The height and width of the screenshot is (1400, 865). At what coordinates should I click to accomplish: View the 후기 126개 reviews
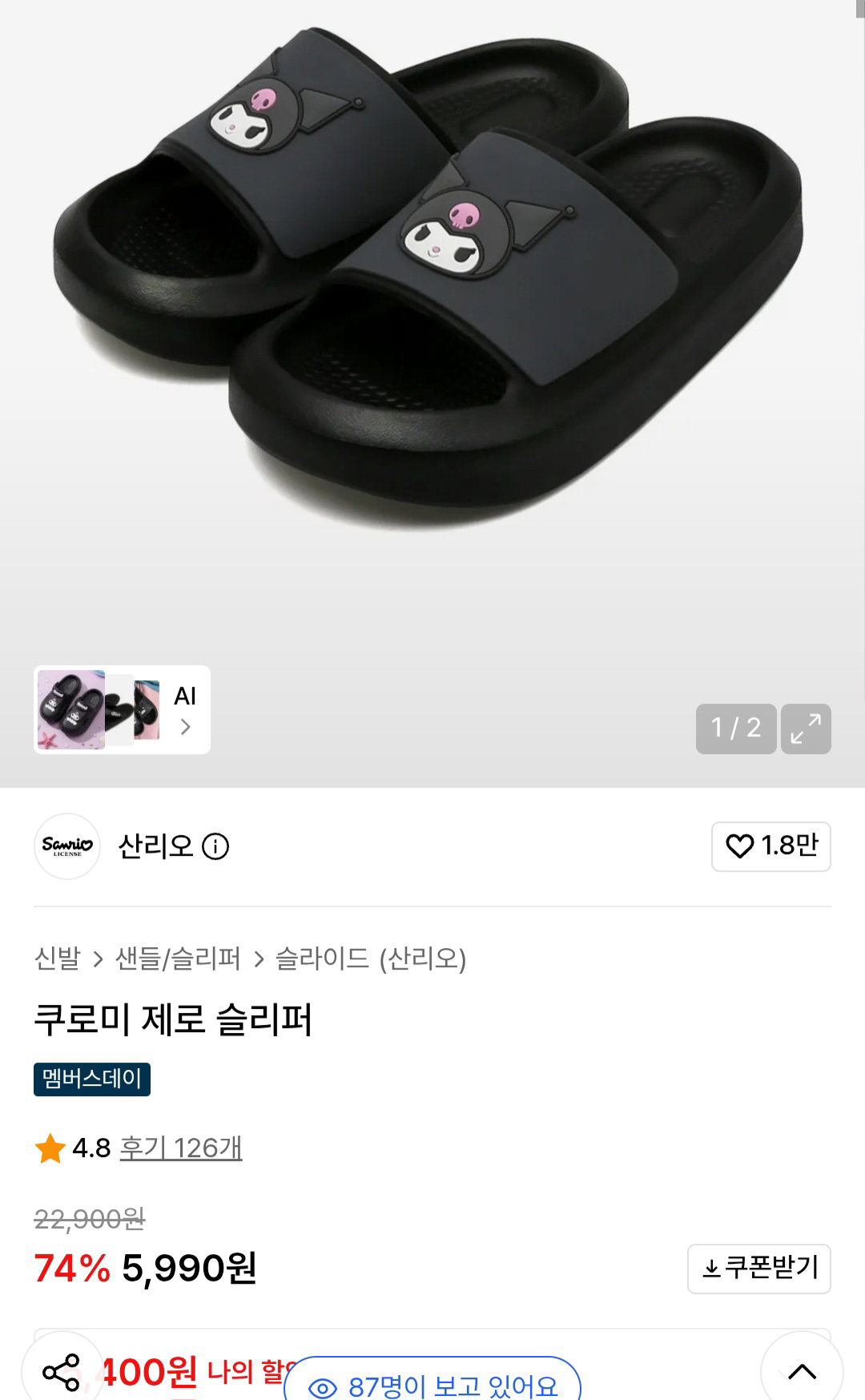click(x=181, y=1148)
